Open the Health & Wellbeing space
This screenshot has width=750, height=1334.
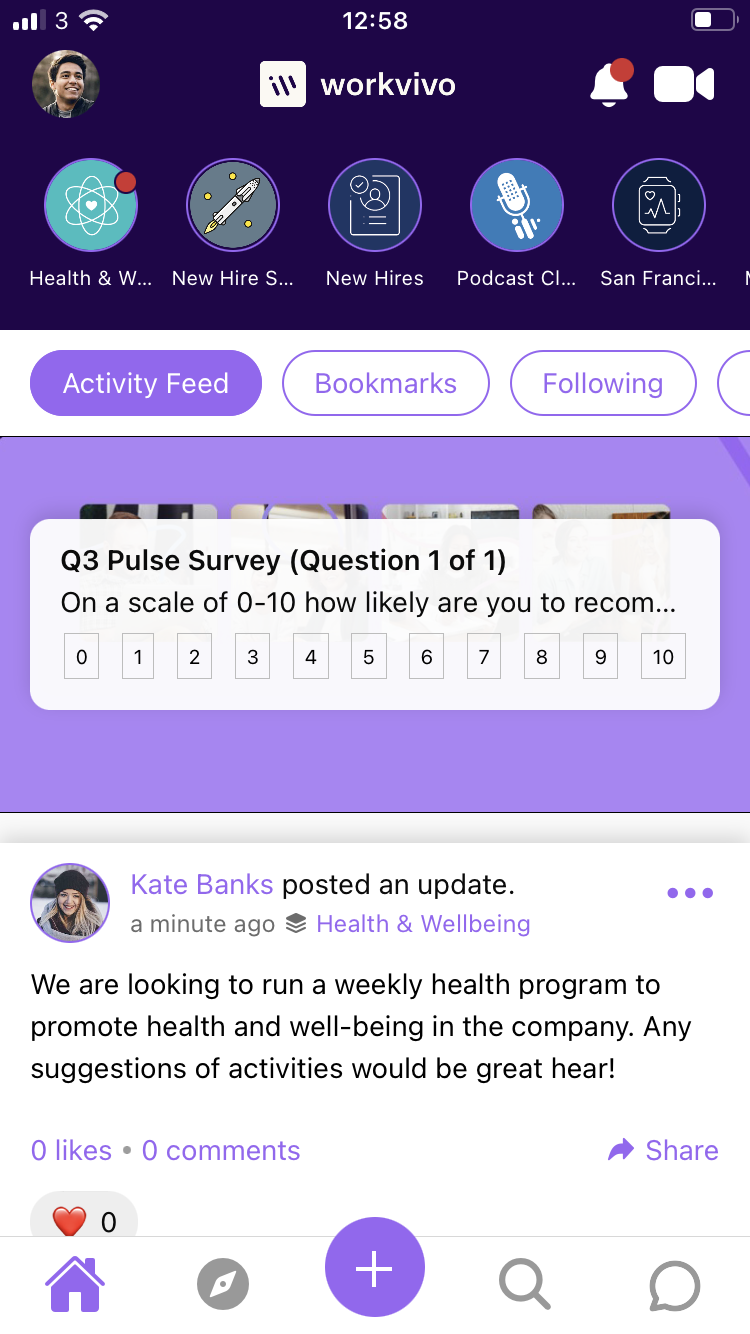[x=91, y=205]
